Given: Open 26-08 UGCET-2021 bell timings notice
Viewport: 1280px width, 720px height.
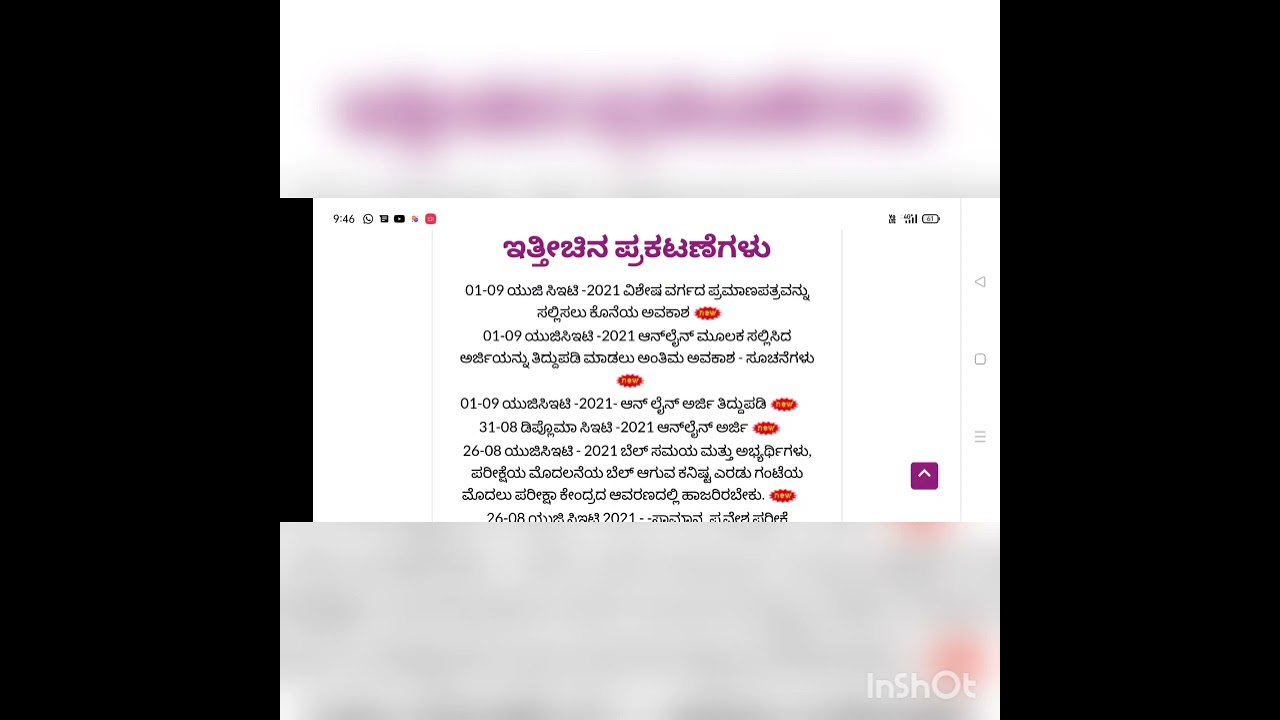Looking at the screenshot, I should click(637, 473).
